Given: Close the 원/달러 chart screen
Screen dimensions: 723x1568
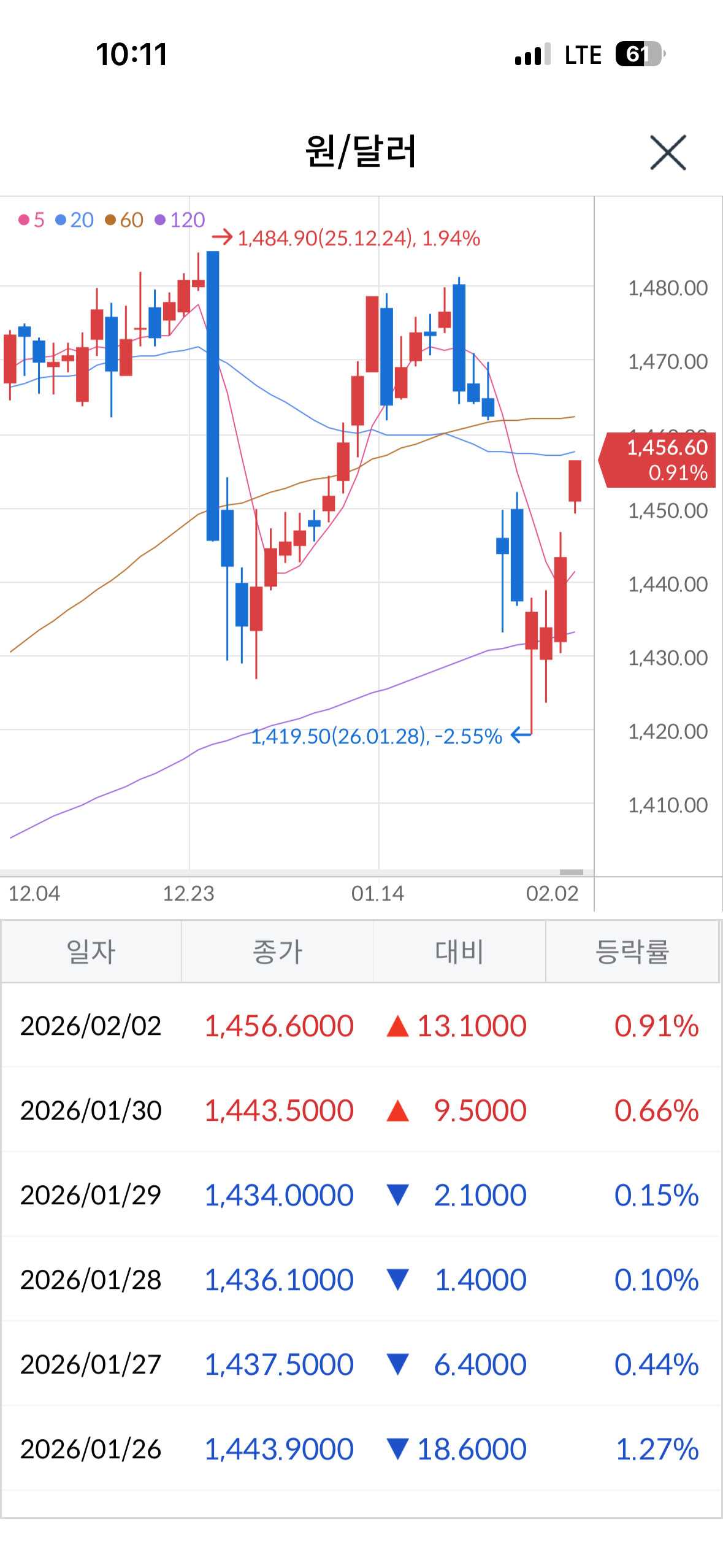Looking at the screenshot, I should (668, 153).
